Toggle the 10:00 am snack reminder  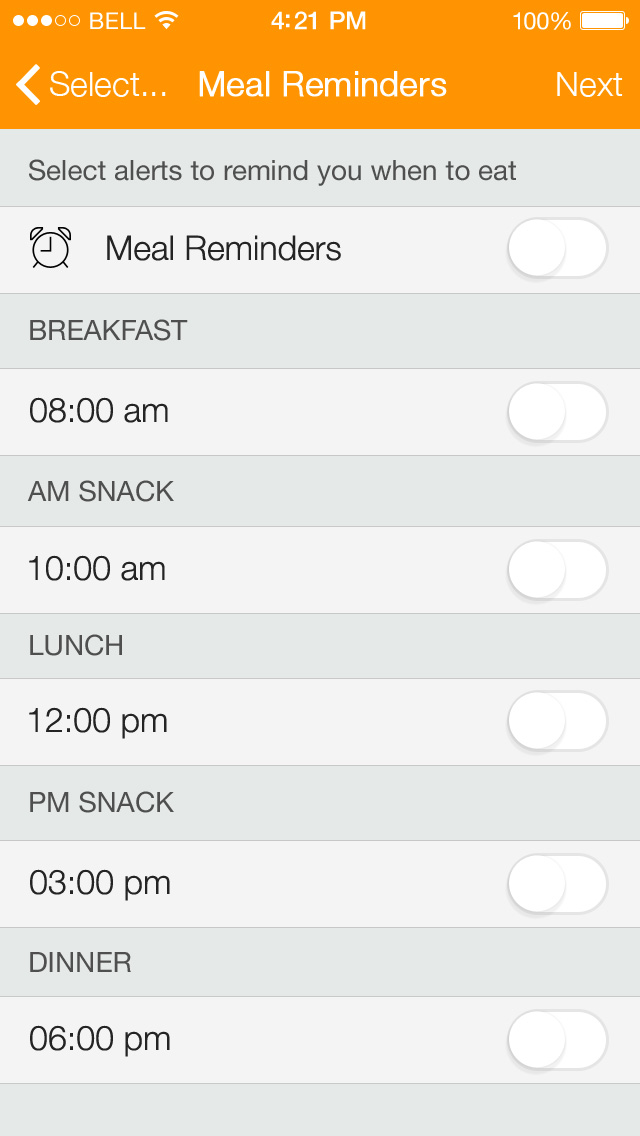pos(557,569)
